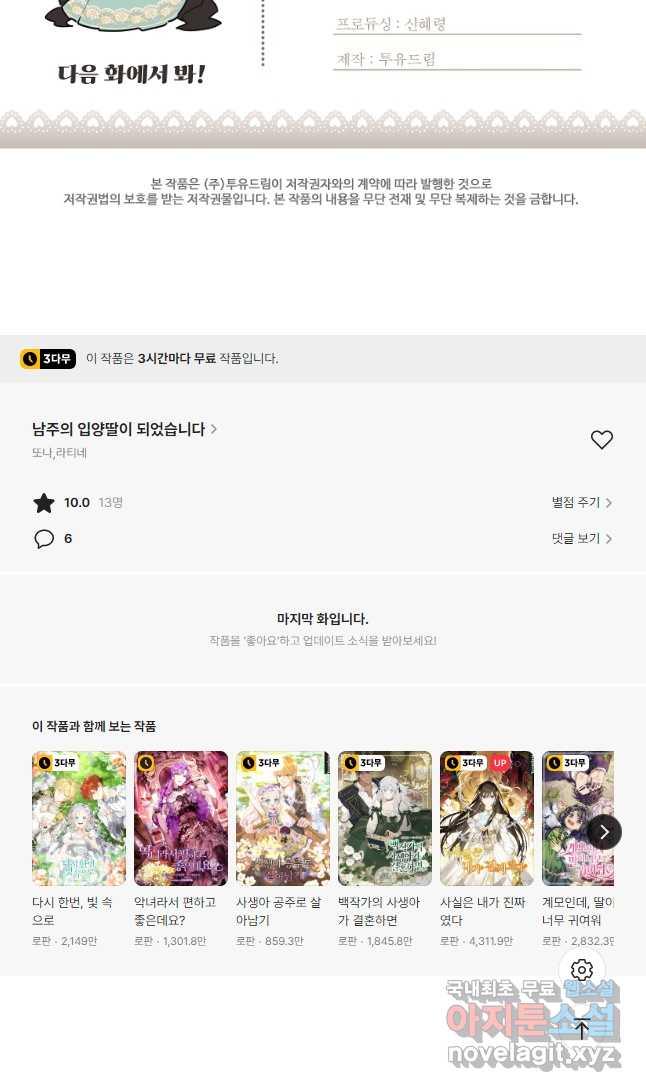This screenshot has height=1092, width=646.
Task: Like this webtoon with the heart icon
Action: click(x=601, y=440)
